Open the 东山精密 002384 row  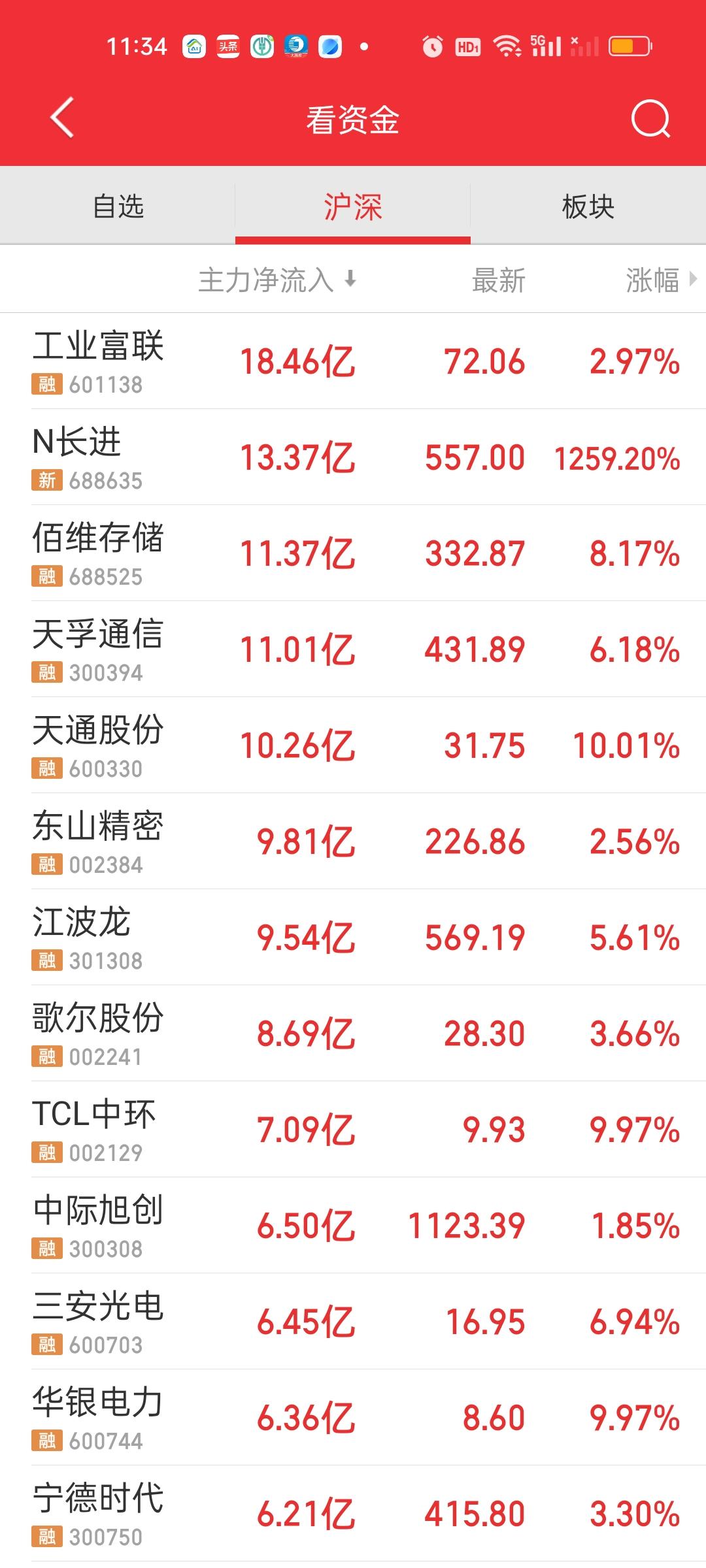click(353, 841)
